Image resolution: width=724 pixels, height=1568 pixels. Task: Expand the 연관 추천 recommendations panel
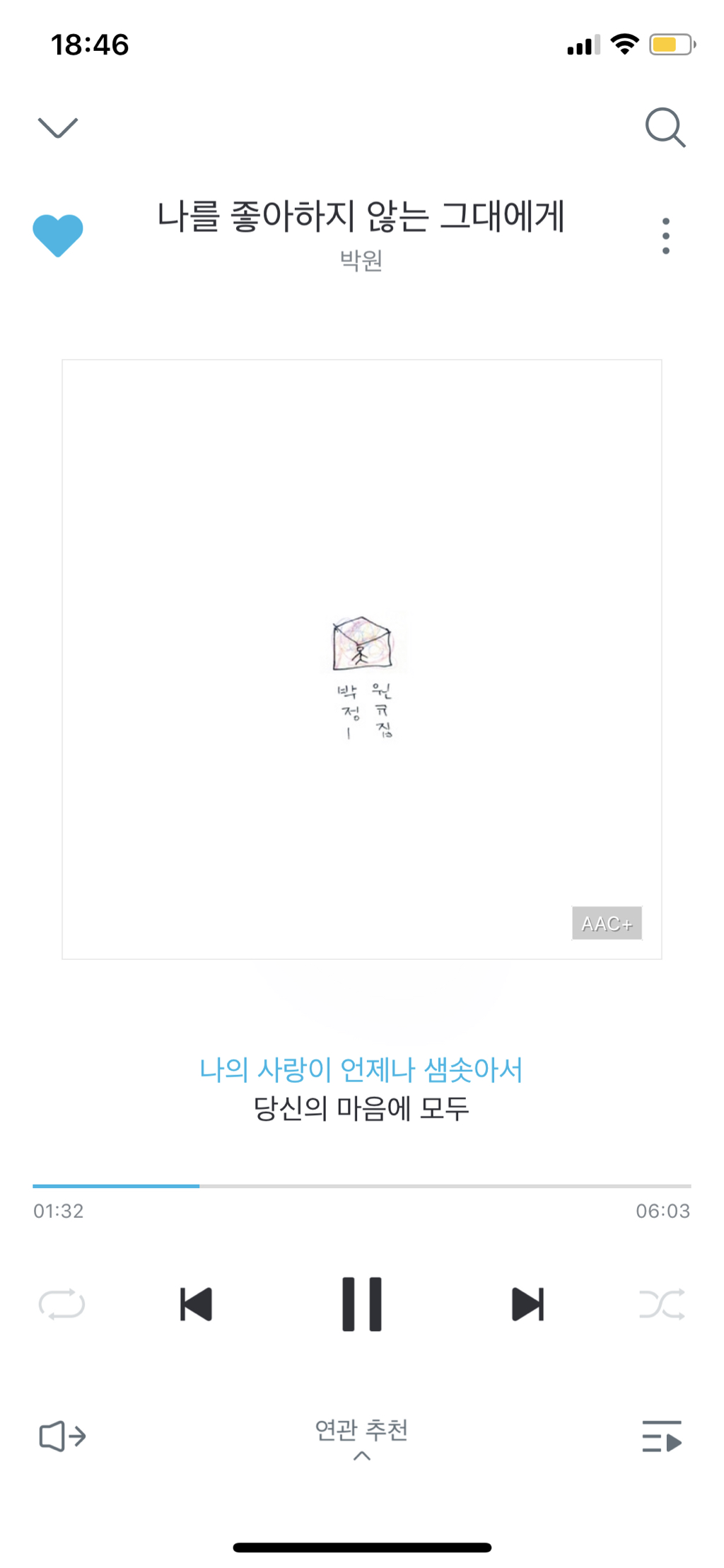pos(361,1438)
